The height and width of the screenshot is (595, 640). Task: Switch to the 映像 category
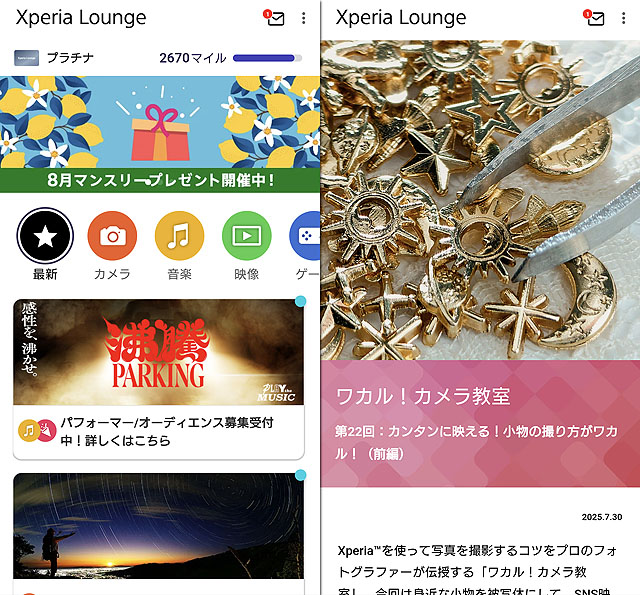click(x=246, y=236)
